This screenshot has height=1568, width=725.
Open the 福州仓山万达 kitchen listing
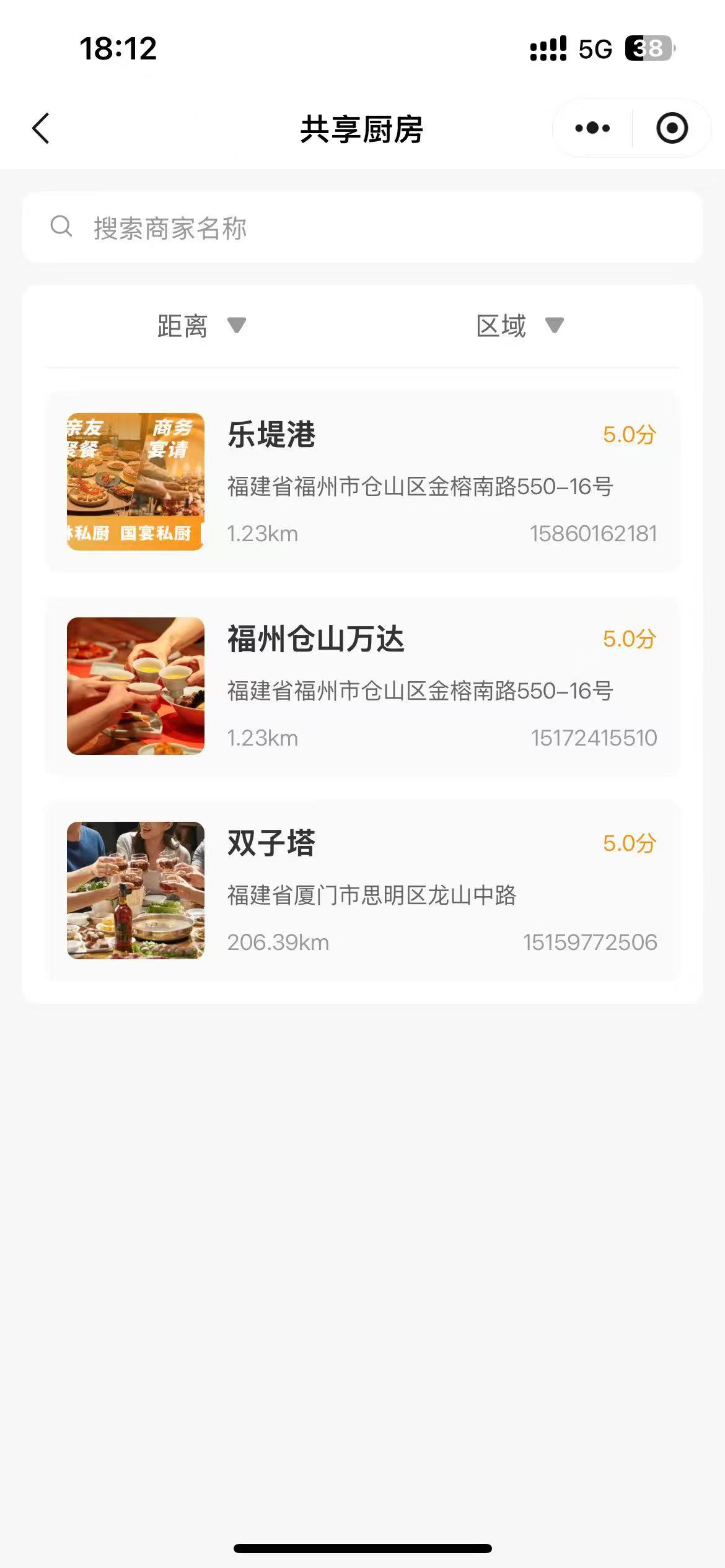click(362, 686)
